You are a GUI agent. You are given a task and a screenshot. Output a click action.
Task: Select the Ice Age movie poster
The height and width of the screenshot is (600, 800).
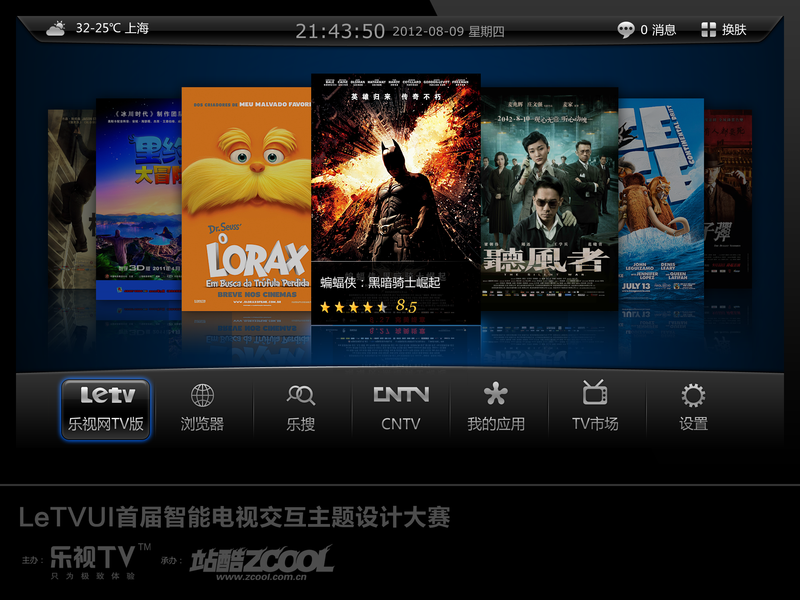tap(661, 199)
